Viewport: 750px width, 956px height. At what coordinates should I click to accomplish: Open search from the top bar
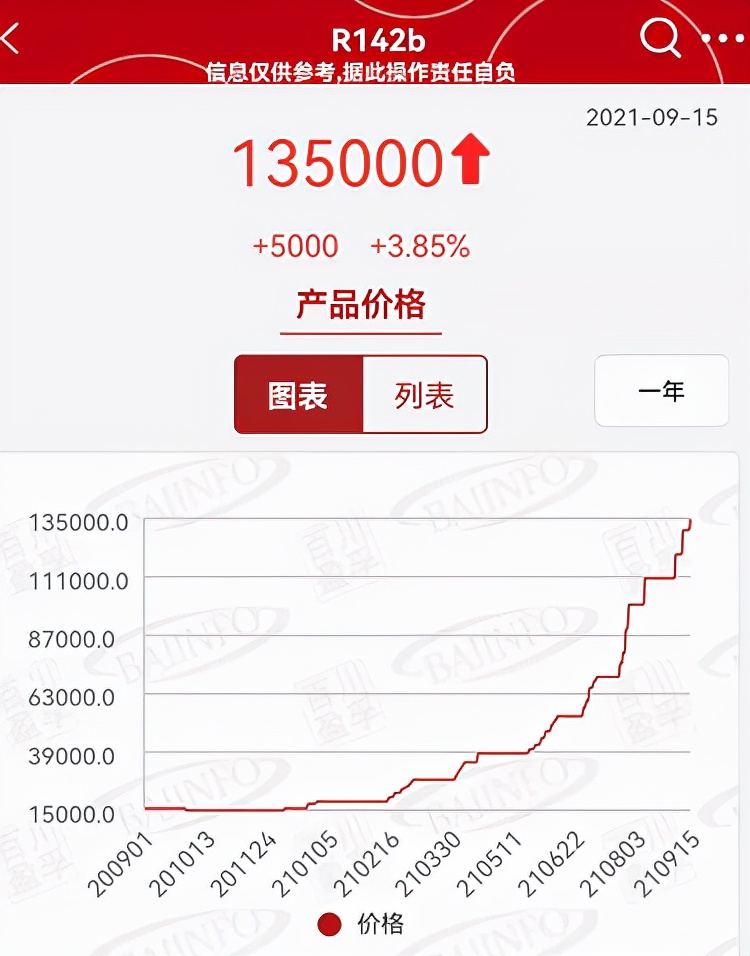click(x=659, y=39)
